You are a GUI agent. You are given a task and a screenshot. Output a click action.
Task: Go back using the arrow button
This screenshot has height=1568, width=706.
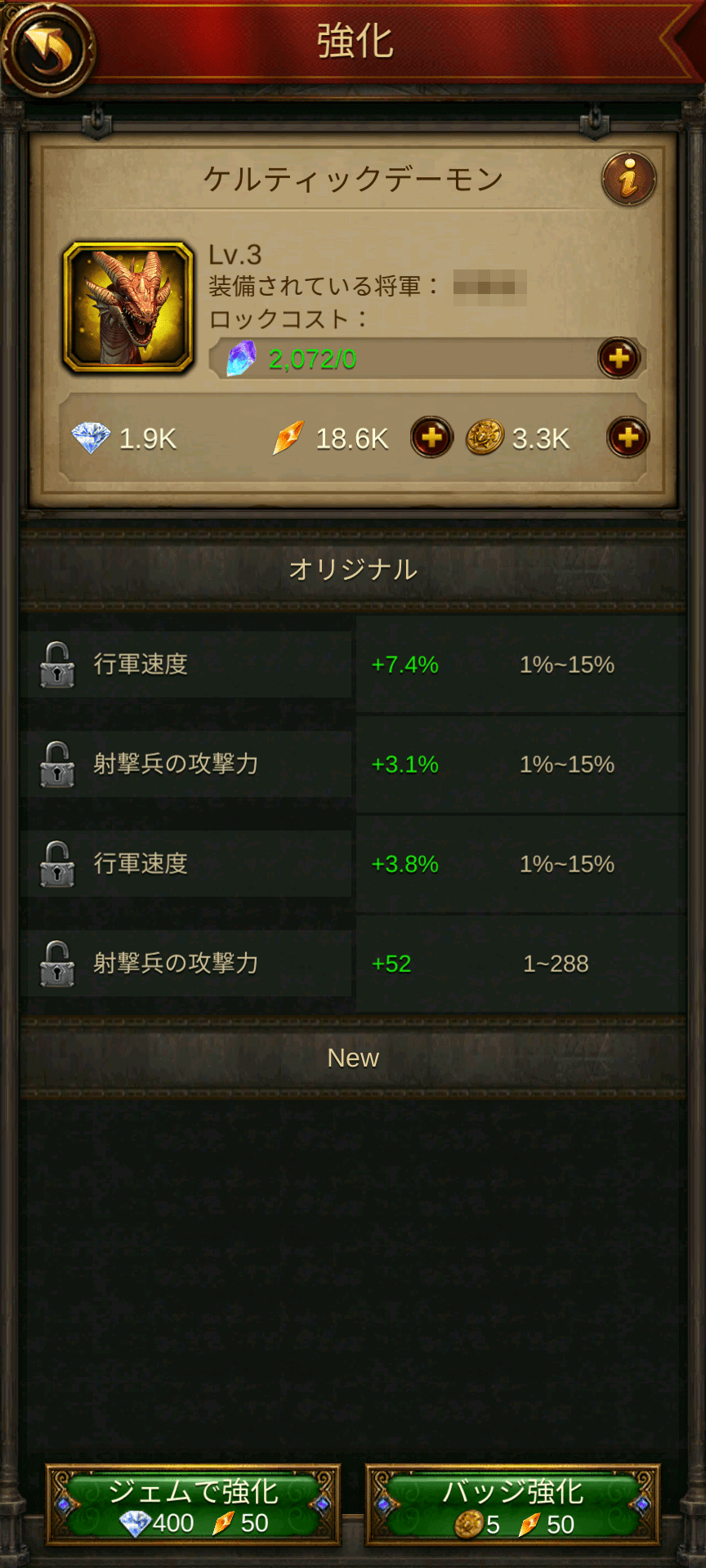(x=48, y=49)
